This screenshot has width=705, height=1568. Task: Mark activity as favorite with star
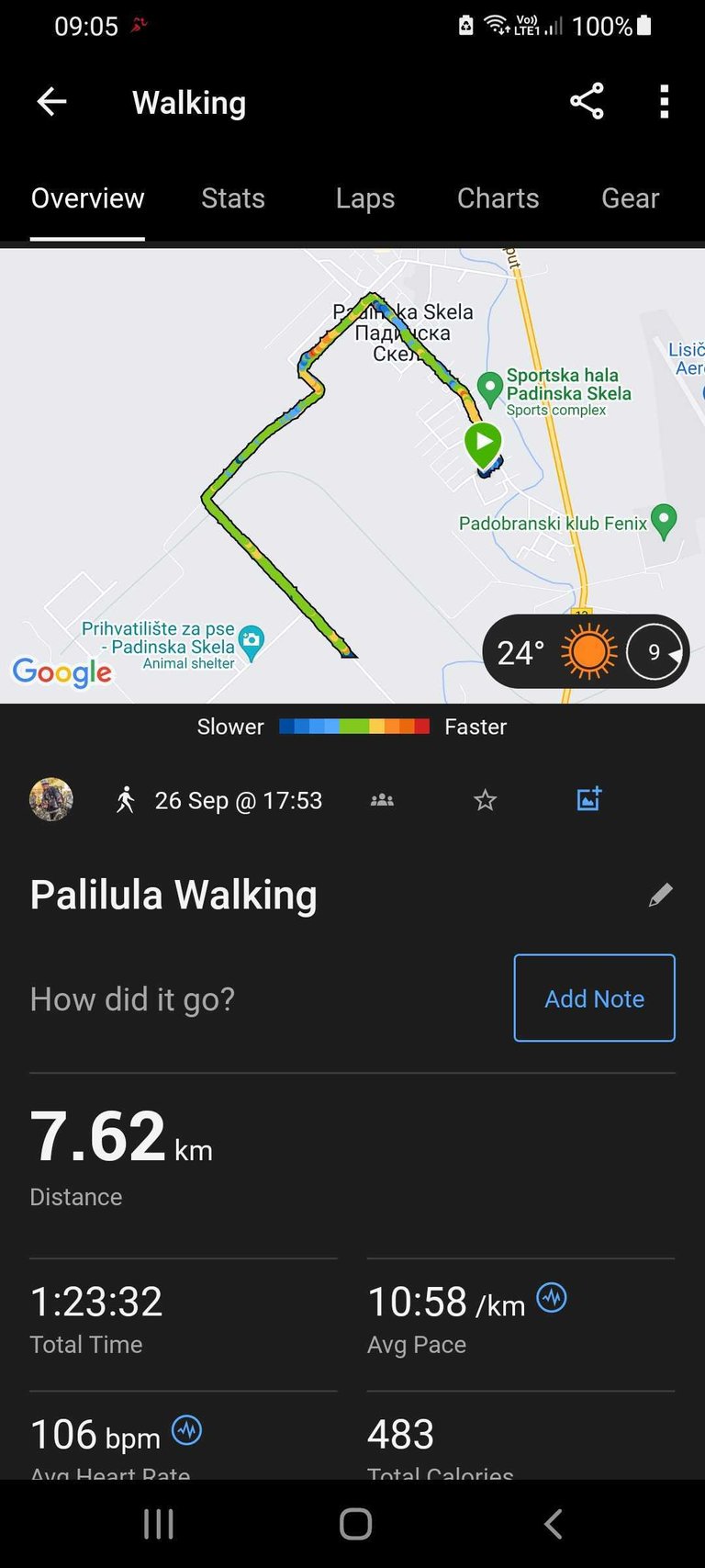[485, 800]
